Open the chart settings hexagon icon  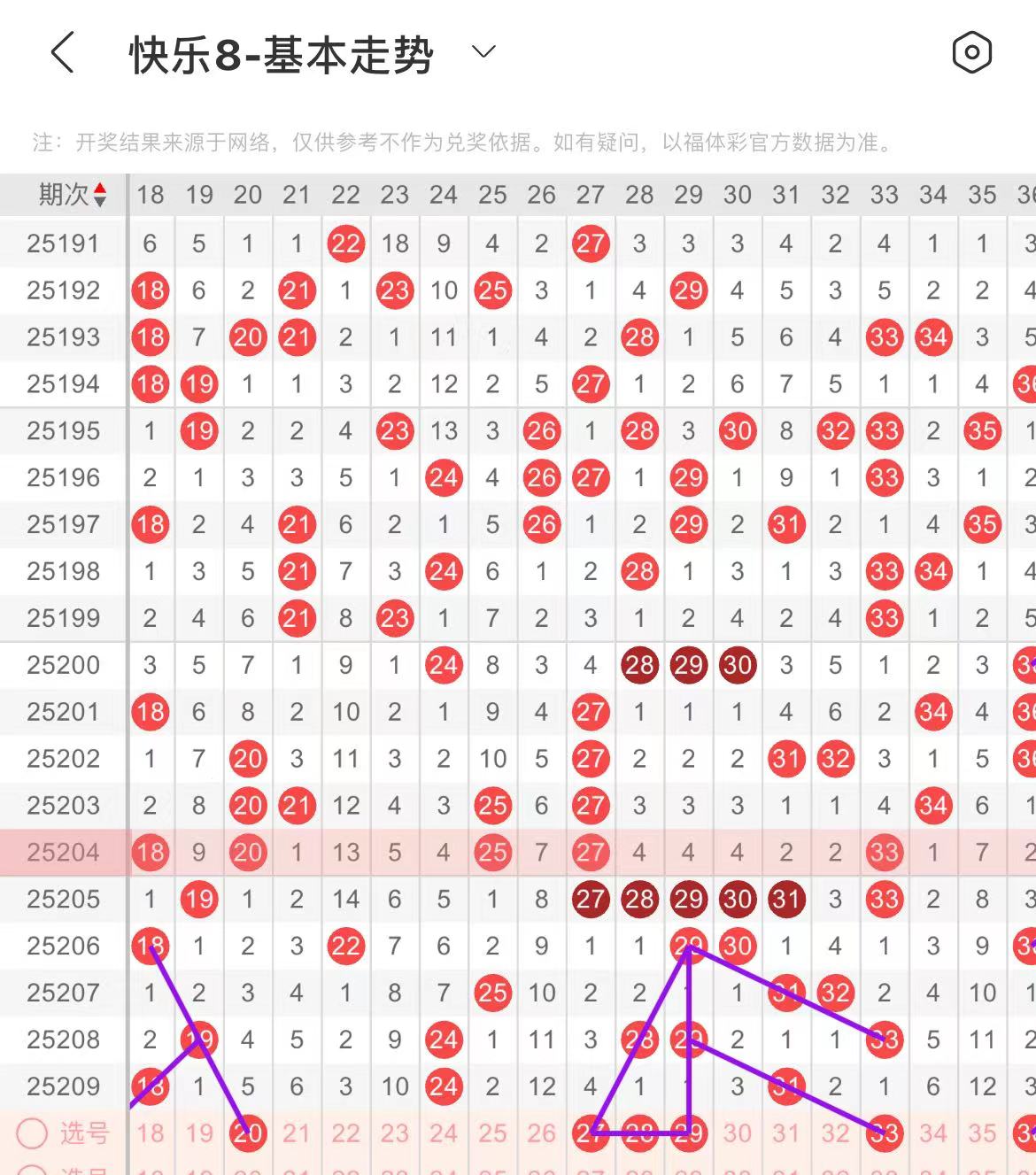click(971, 53)
